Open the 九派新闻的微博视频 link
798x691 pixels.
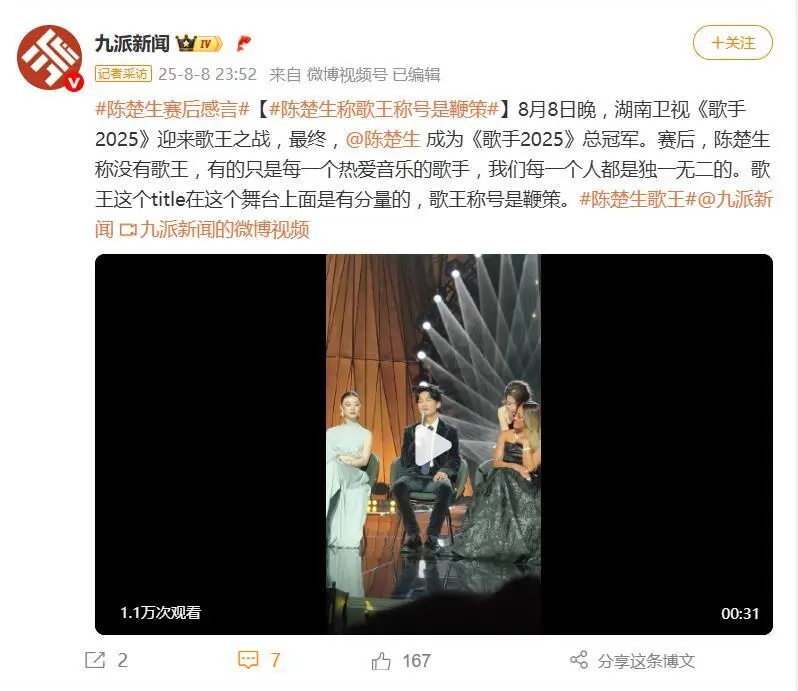tap(214, 229)
